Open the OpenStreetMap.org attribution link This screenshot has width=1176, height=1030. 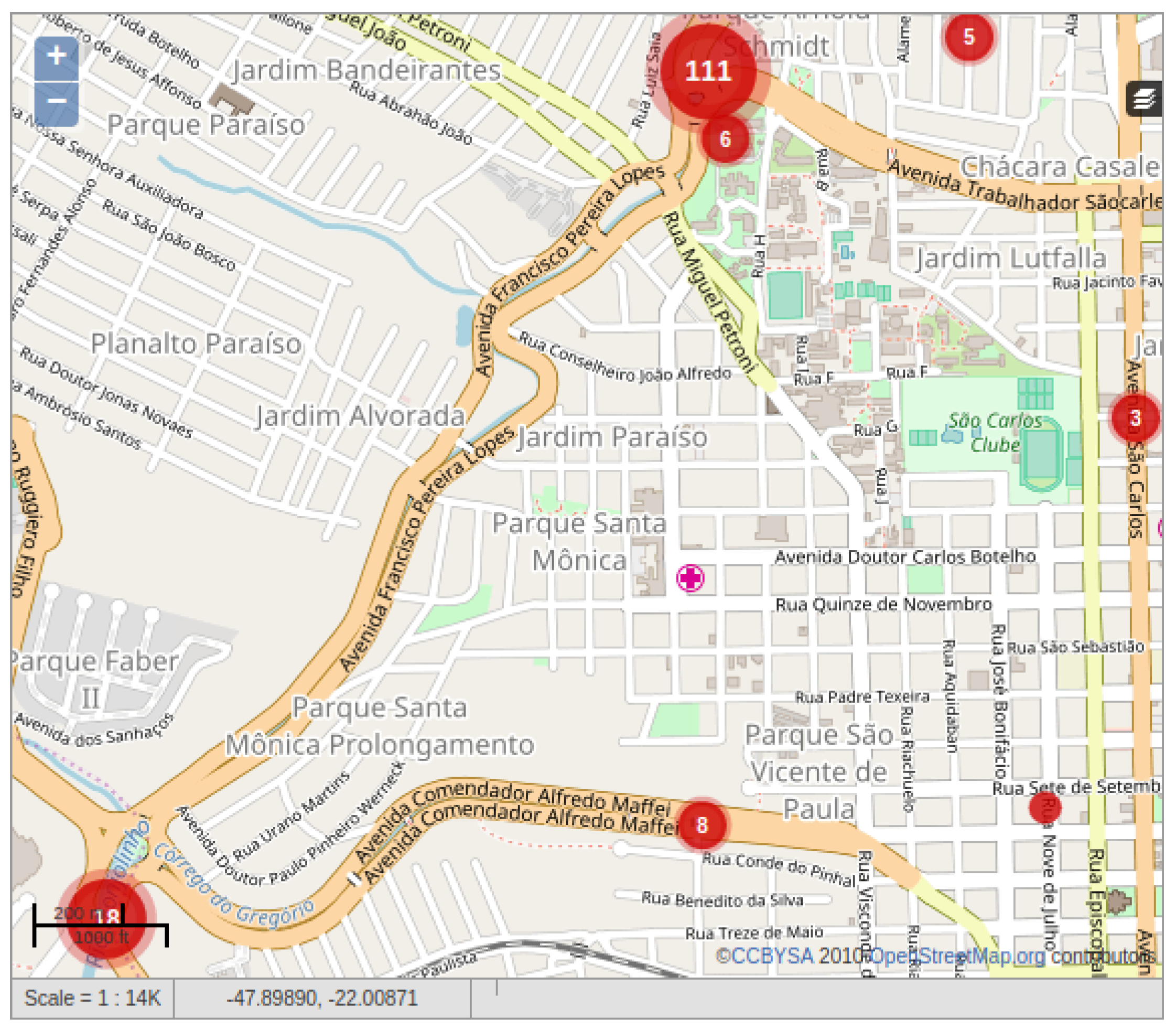pyautogui.click(x=958, y=956)
